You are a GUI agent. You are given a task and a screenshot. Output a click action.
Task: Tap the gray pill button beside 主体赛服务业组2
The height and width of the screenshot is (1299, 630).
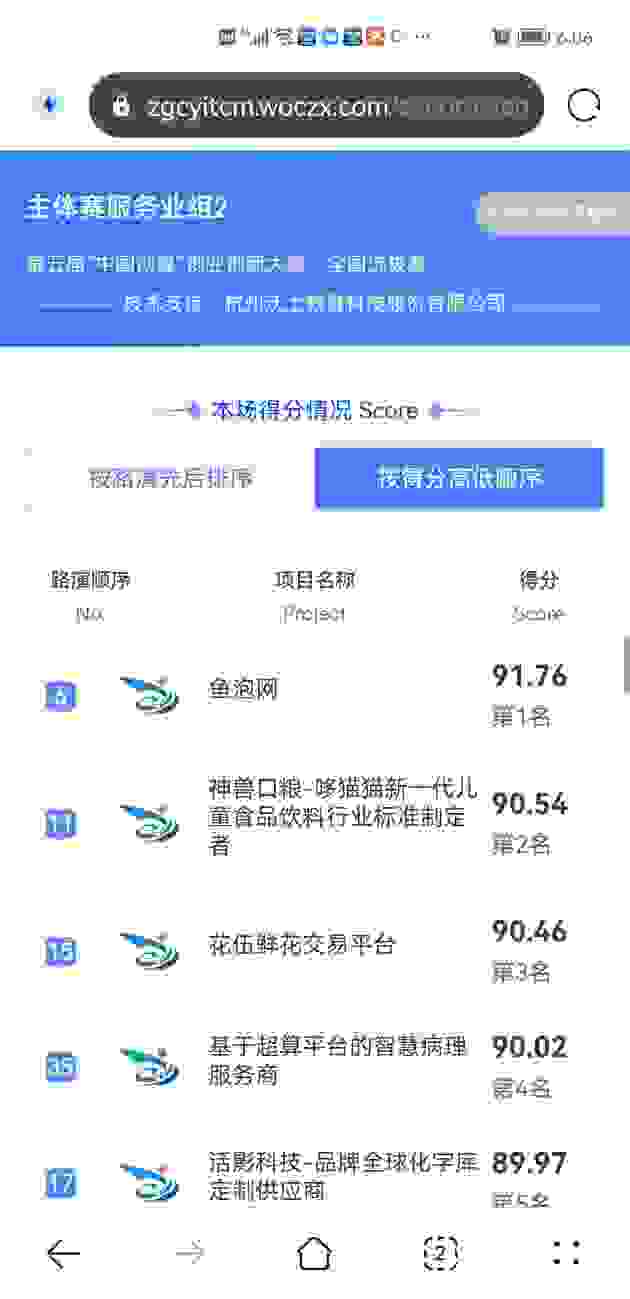(x=552, y=211)
